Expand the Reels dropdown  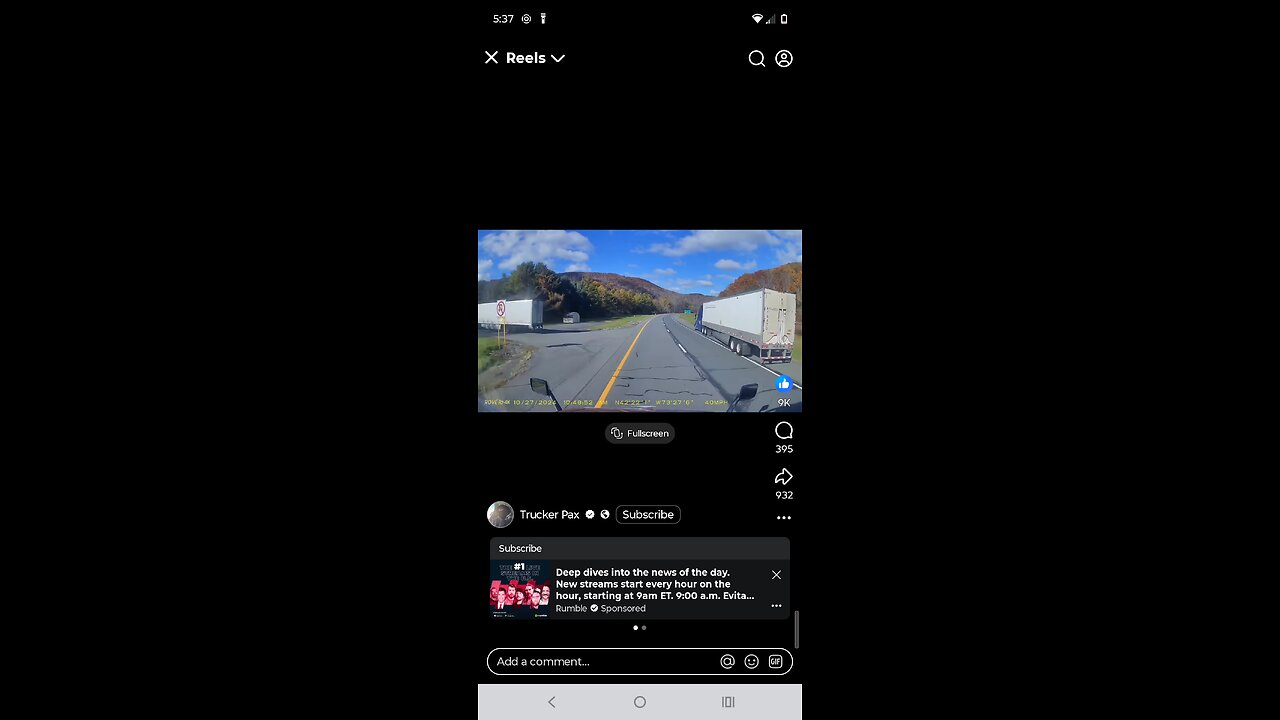point(557,58)
